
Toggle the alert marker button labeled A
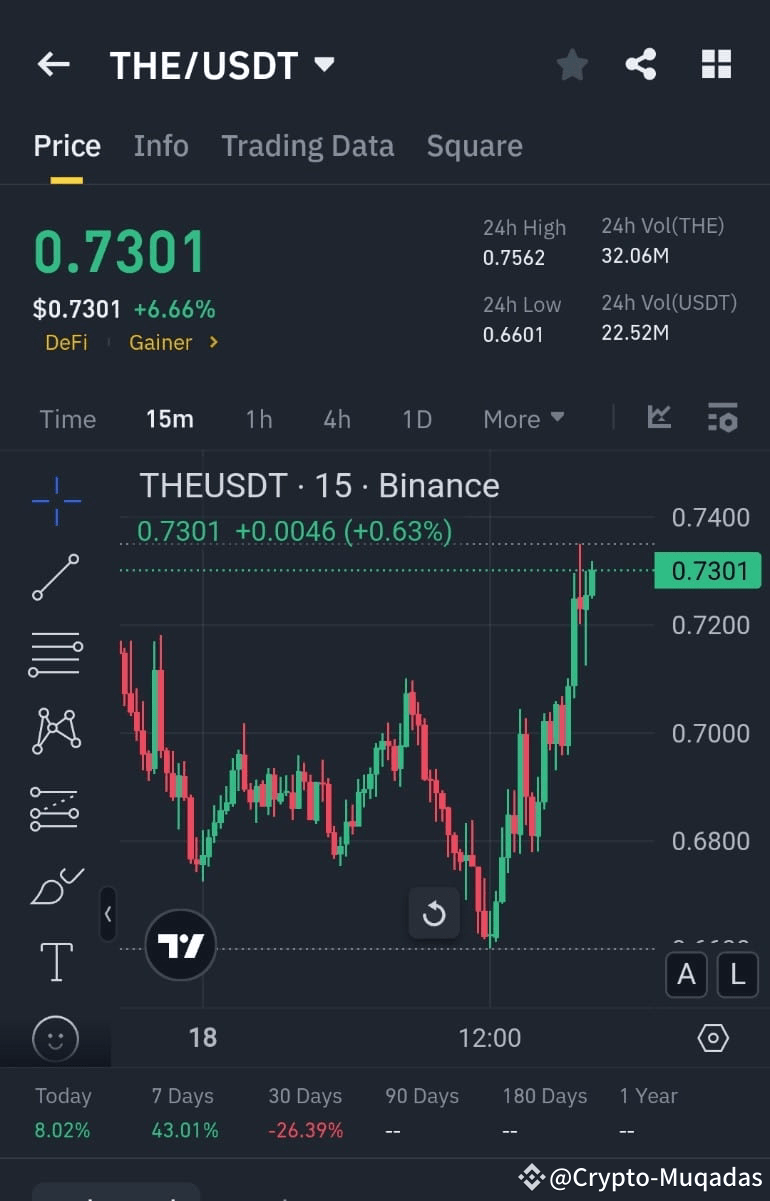pos(686,975)
